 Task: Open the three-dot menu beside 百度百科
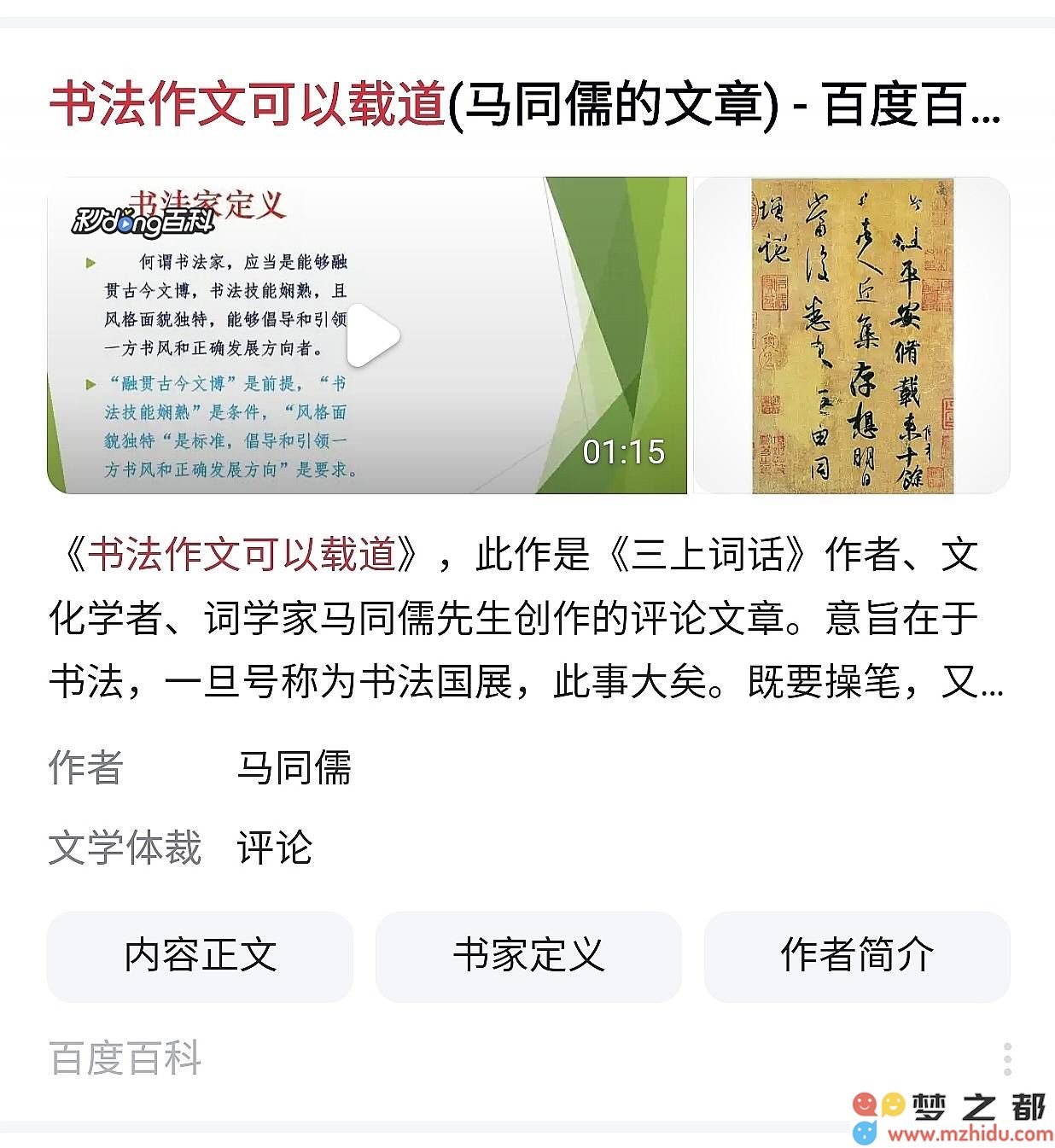point(1007,1058)
